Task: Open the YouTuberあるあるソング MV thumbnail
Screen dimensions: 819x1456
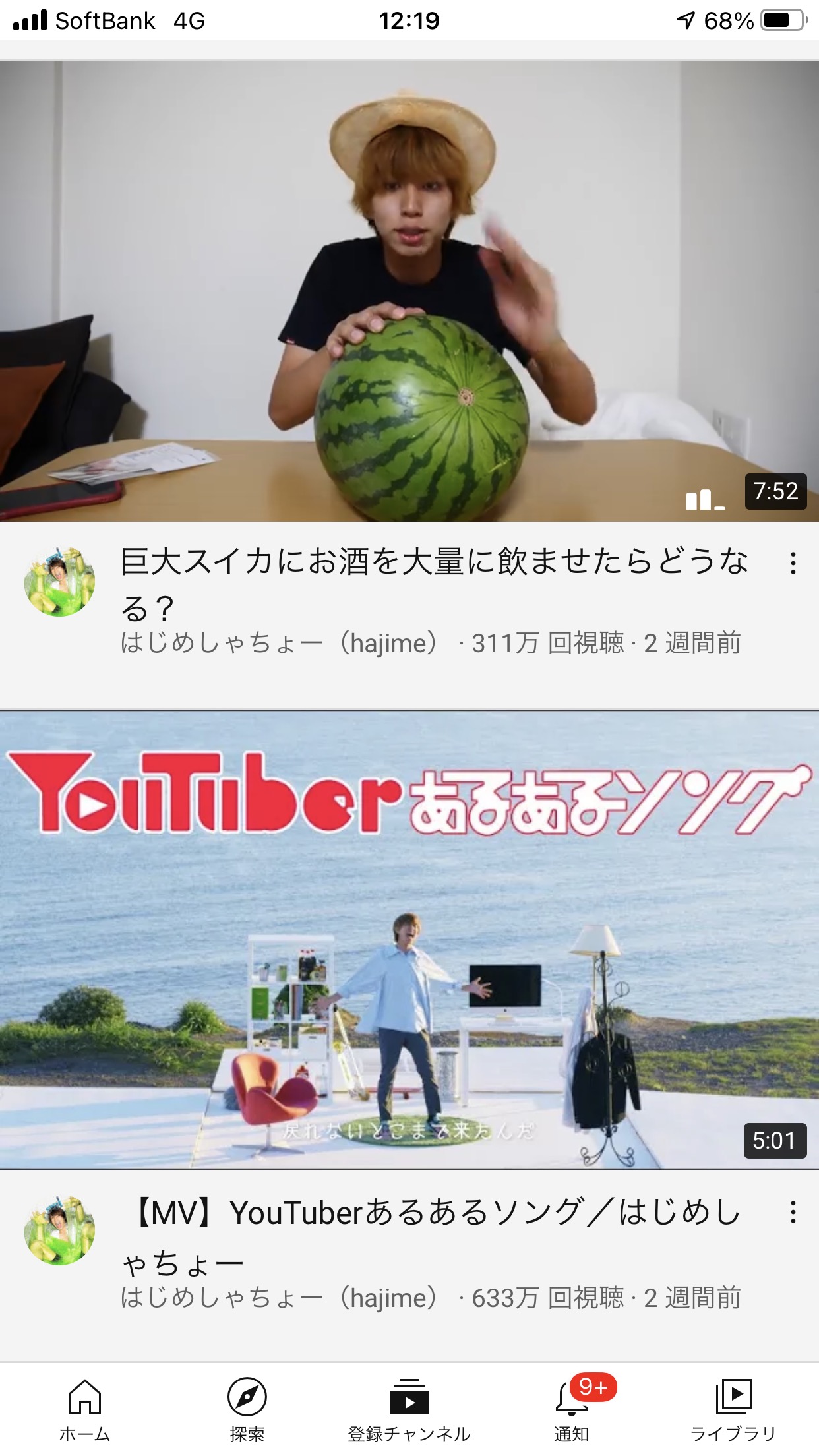Action: coord(409,940)
